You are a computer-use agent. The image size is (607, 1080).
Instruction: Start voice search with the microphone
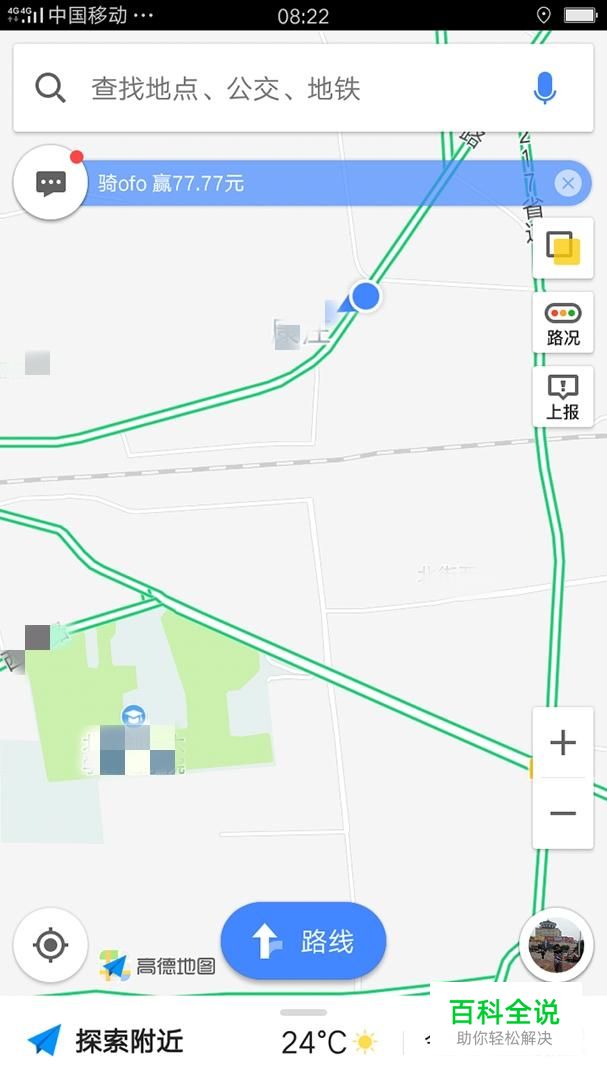point(544,89)
